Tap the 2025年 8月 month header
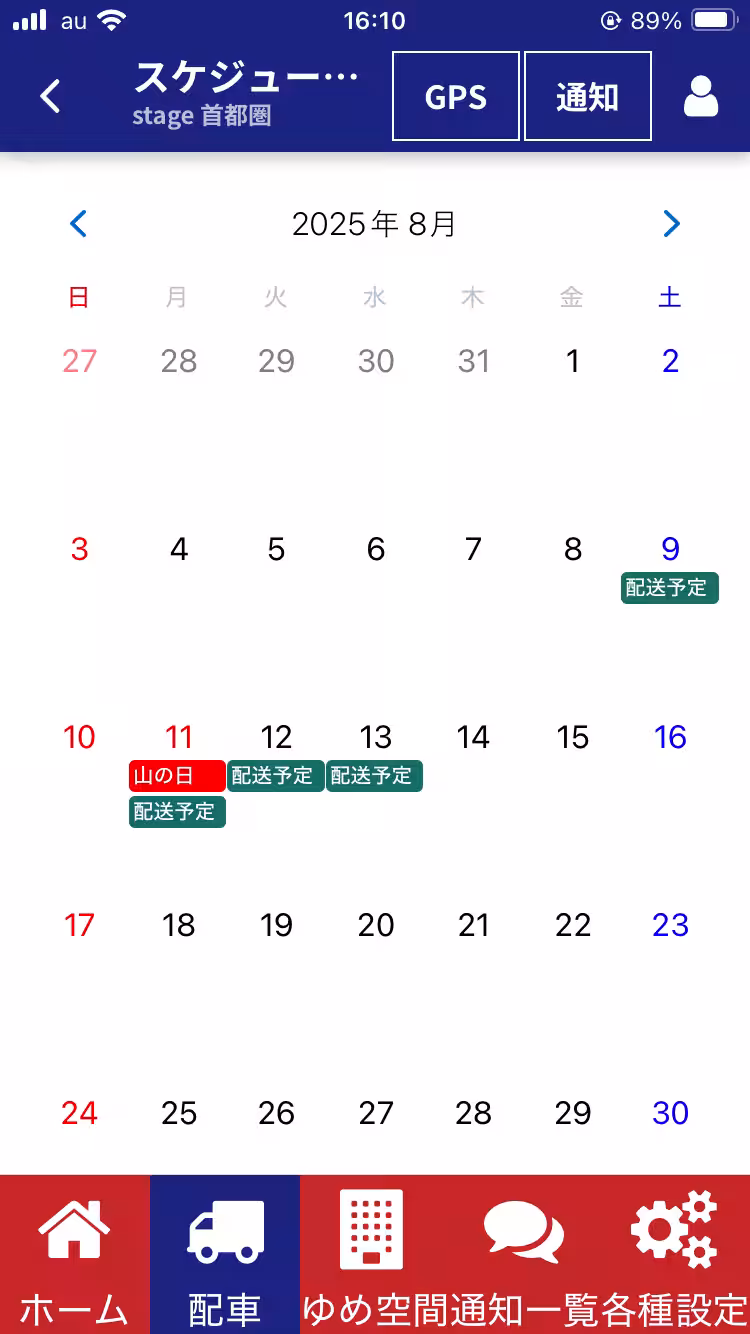Image resolution: width=750 pixels, height=1334 pixels. click(x=374, y=224)
